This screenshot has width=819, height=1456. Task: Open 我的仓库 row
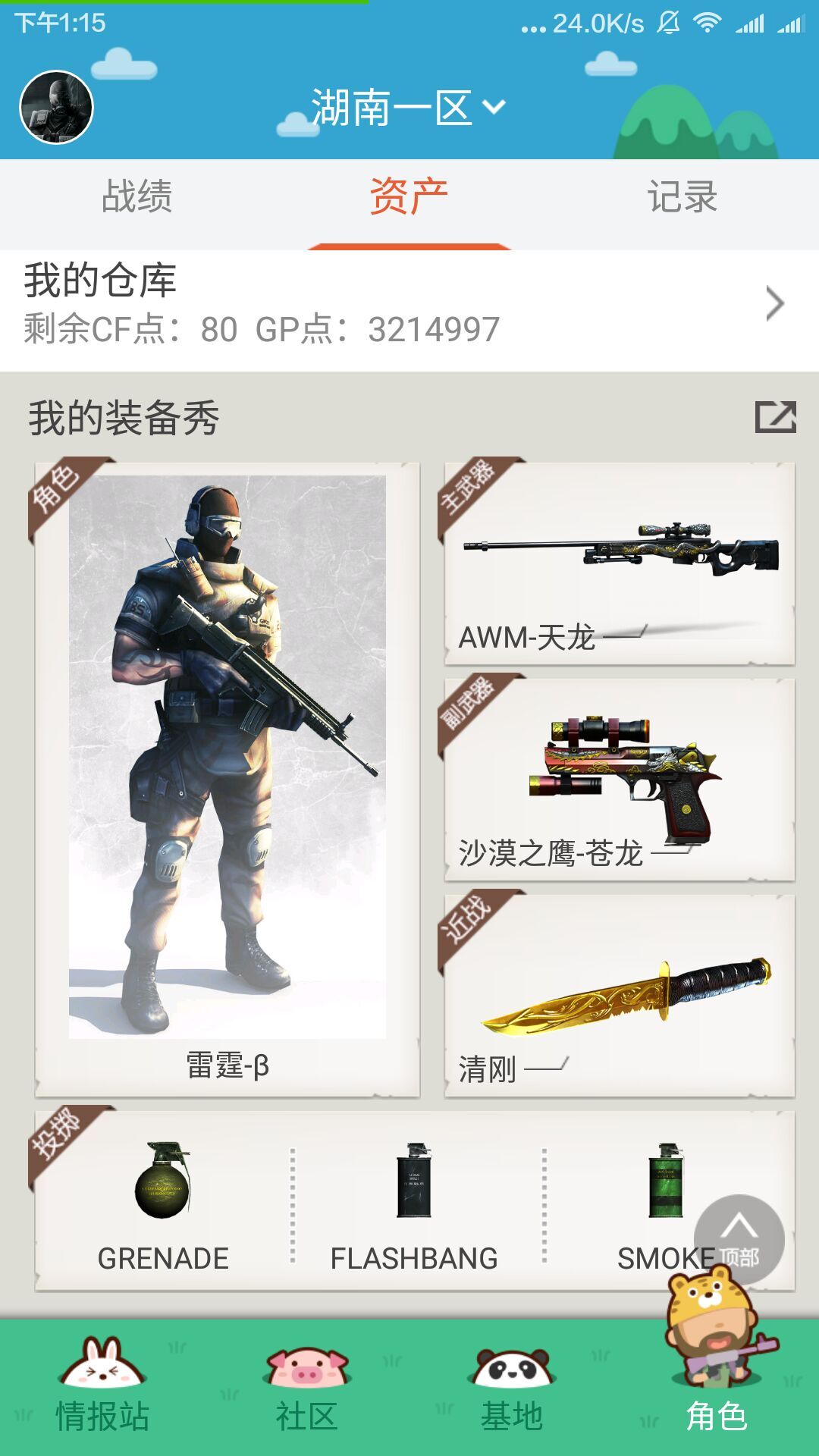click(409, 305)
